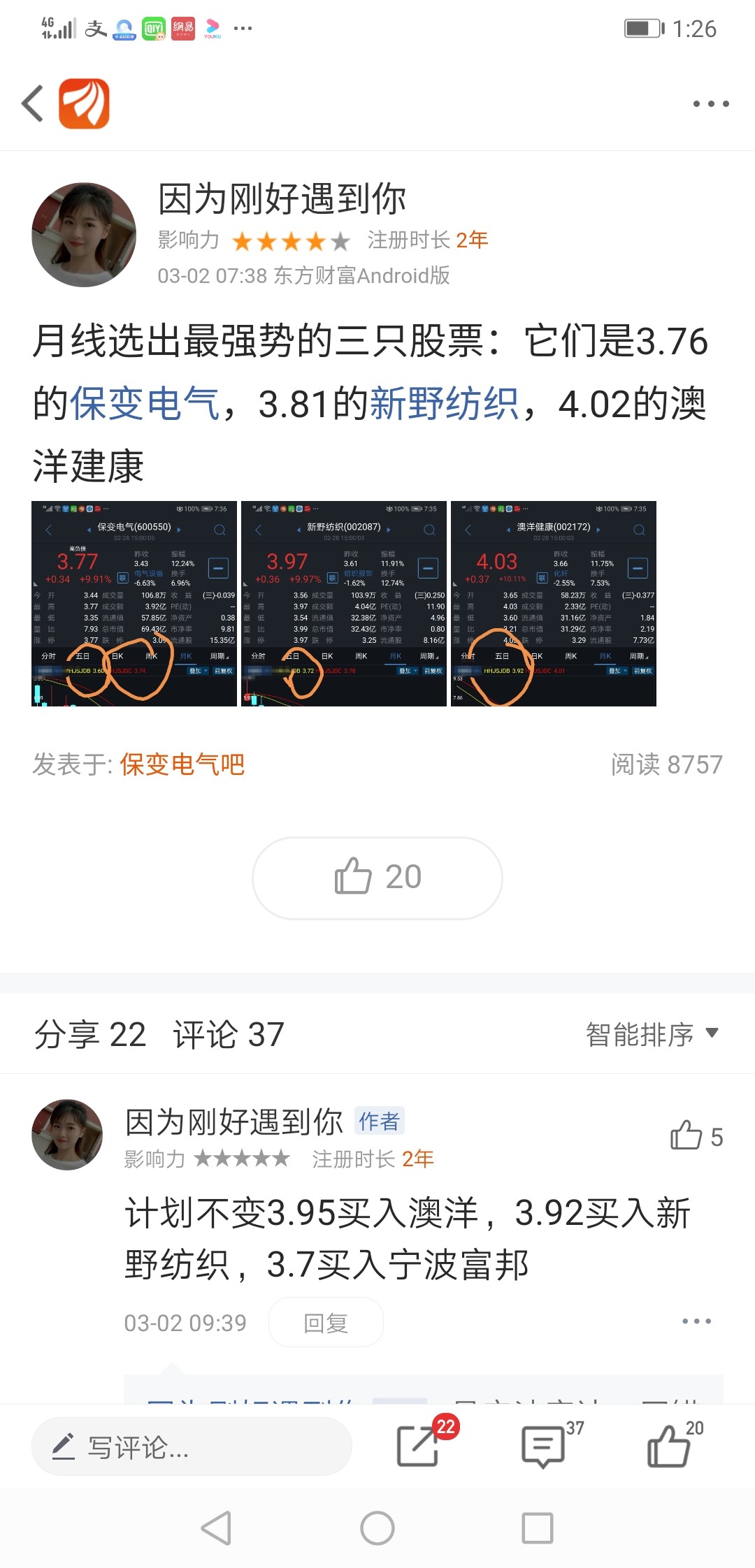Go back using the top-left arrow
Screen dimensions: 755x1568
pyautogui.click(x=32, y=103)
